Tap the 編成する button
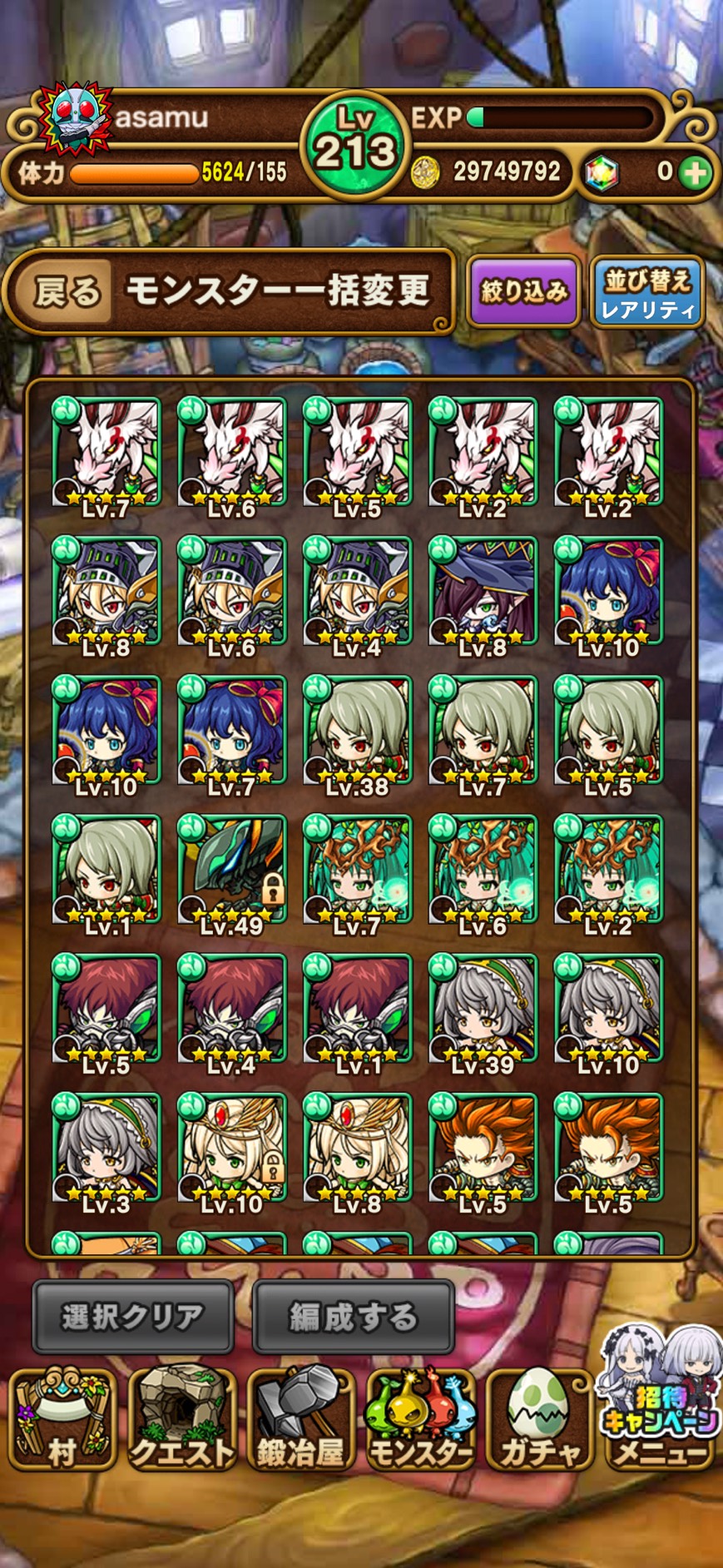The height and width of the screenshot is (1568, 723). pos(353,1316)
